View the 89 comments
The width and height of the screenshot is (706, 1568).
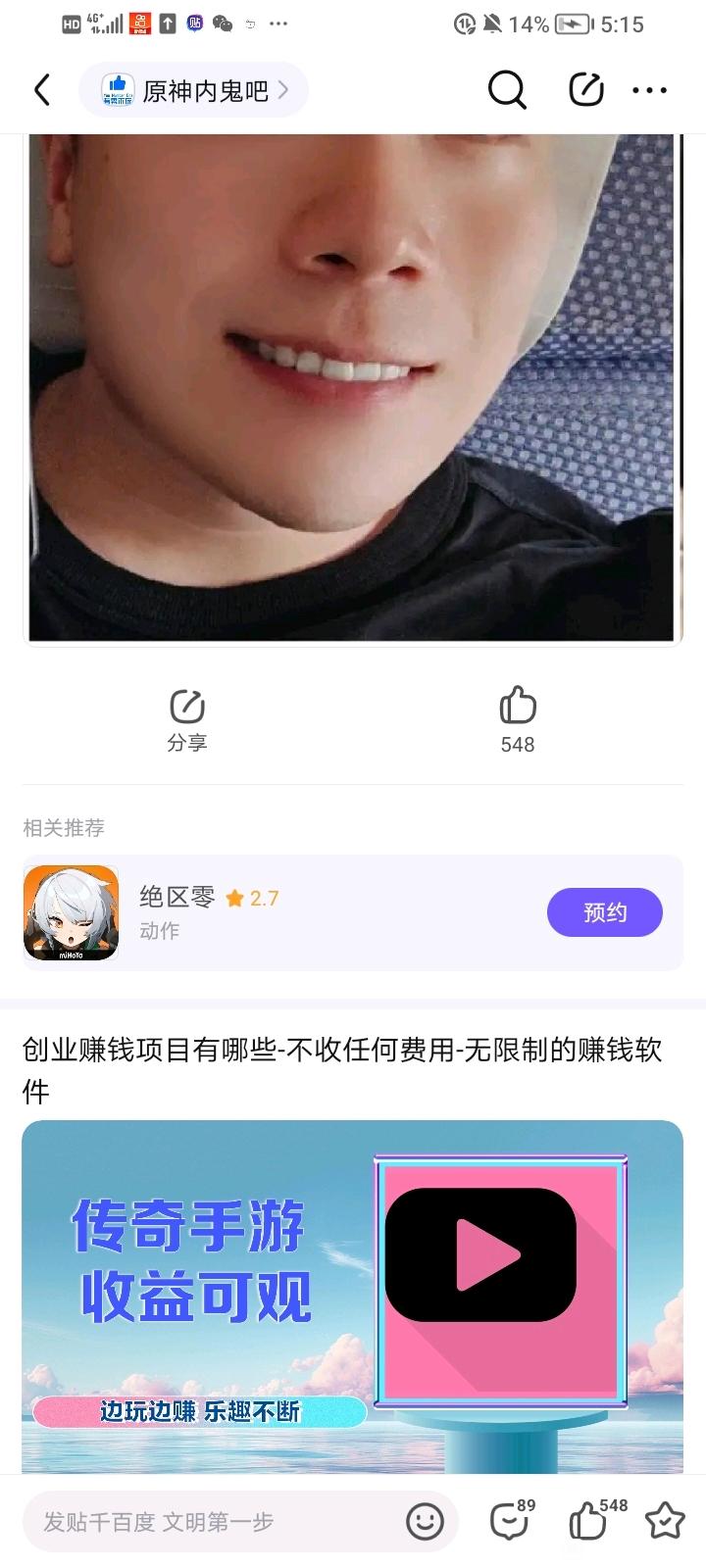pos(510,1522)
